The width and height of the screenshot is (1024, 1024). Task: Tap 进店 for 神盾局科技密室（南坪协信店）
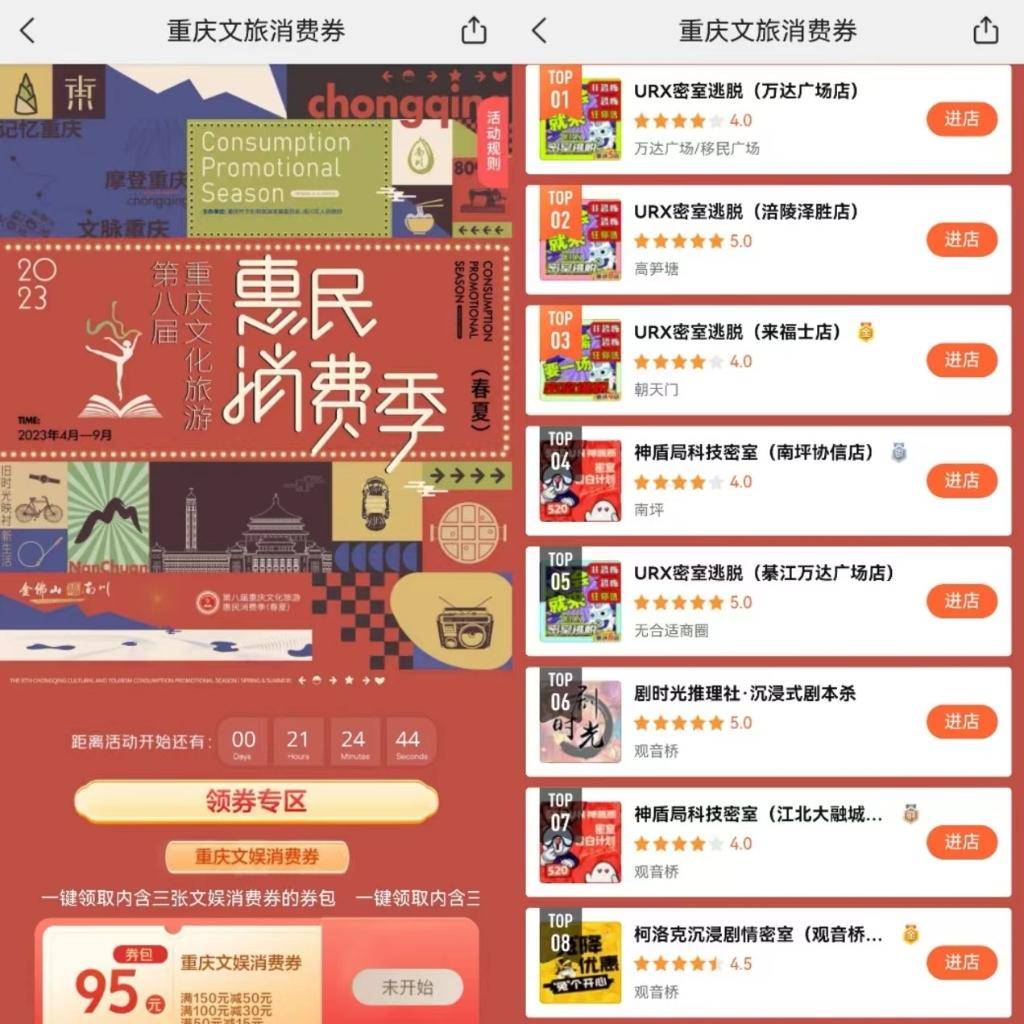coord(961,481)
